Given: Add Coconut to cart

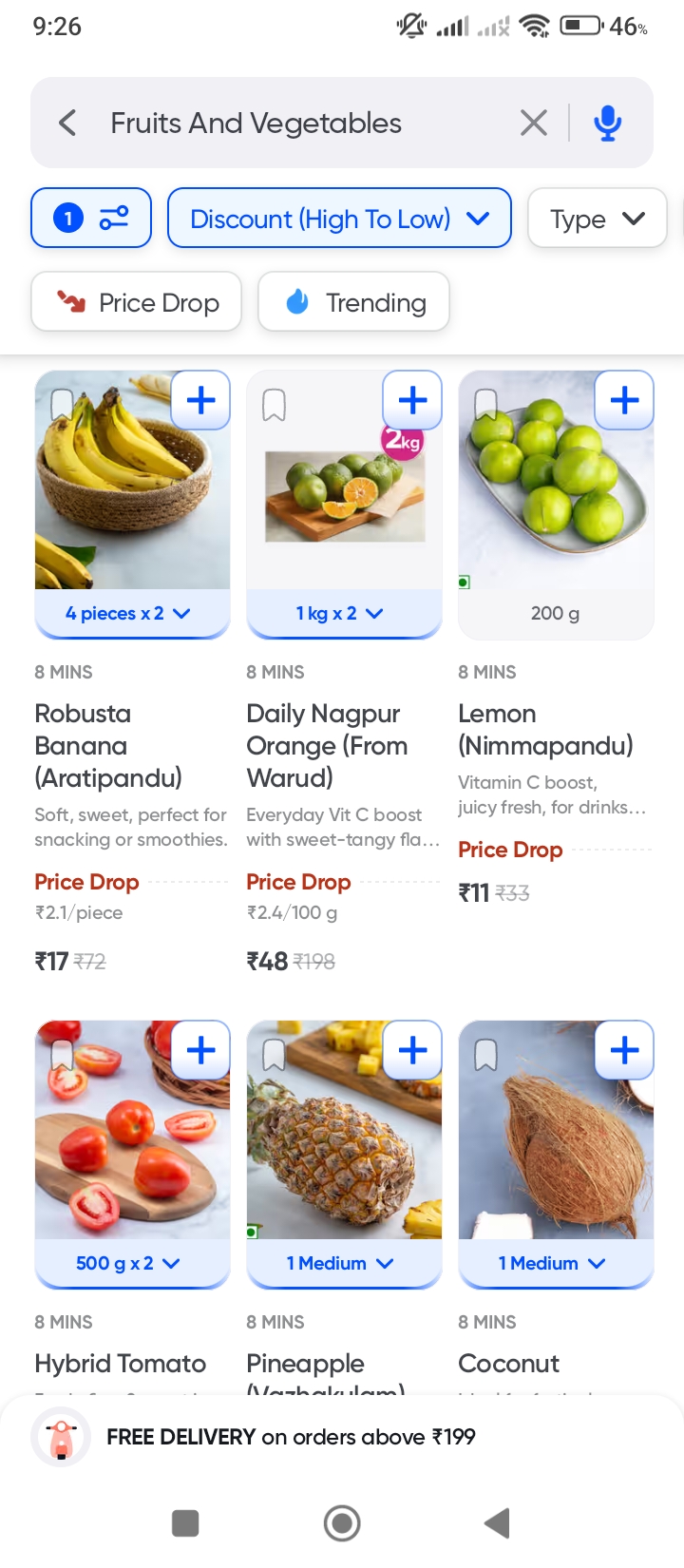Looking at the screenshot, I should point(625,1050).
